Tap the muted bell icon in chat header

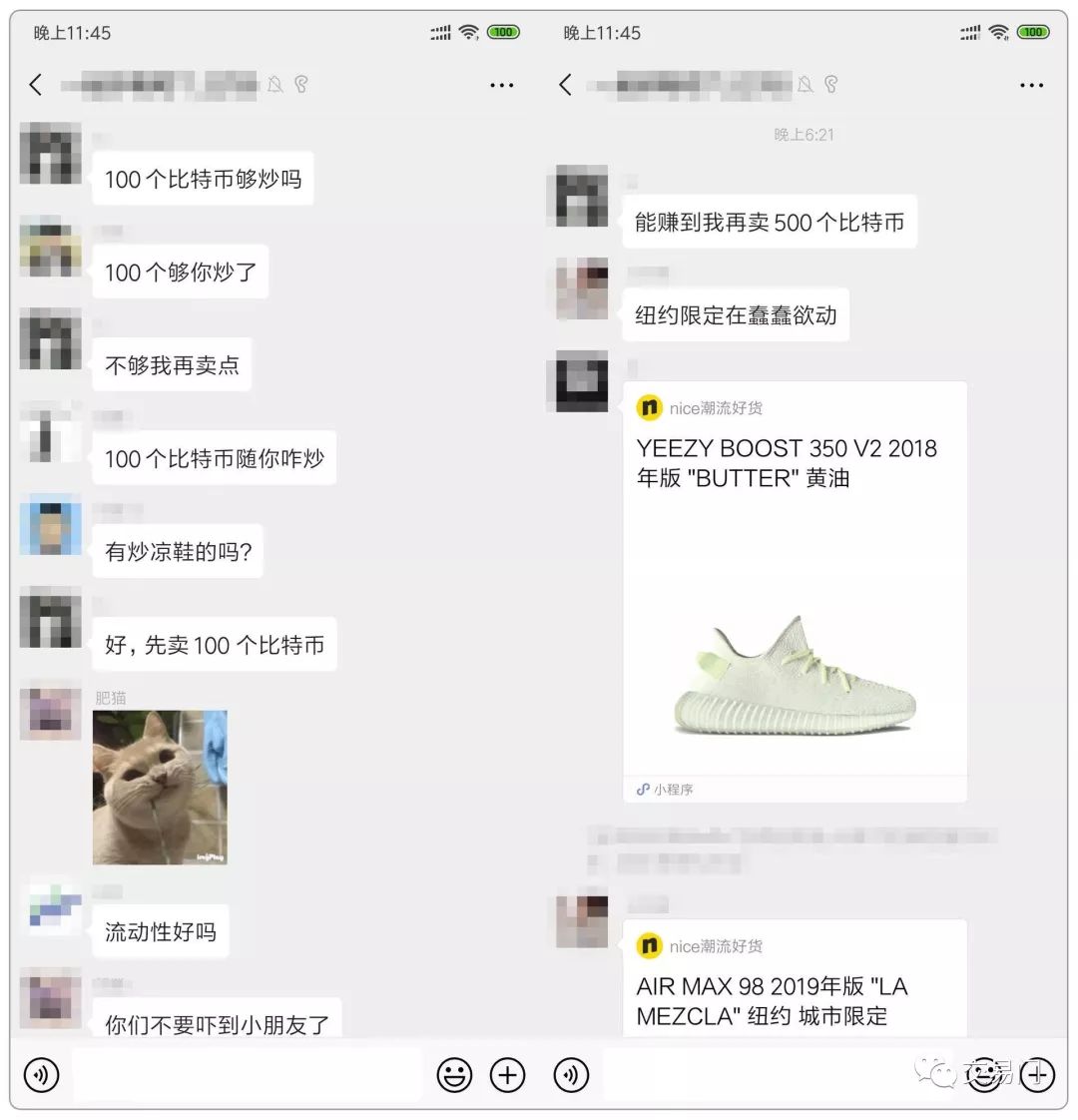[x=276, y=85]
